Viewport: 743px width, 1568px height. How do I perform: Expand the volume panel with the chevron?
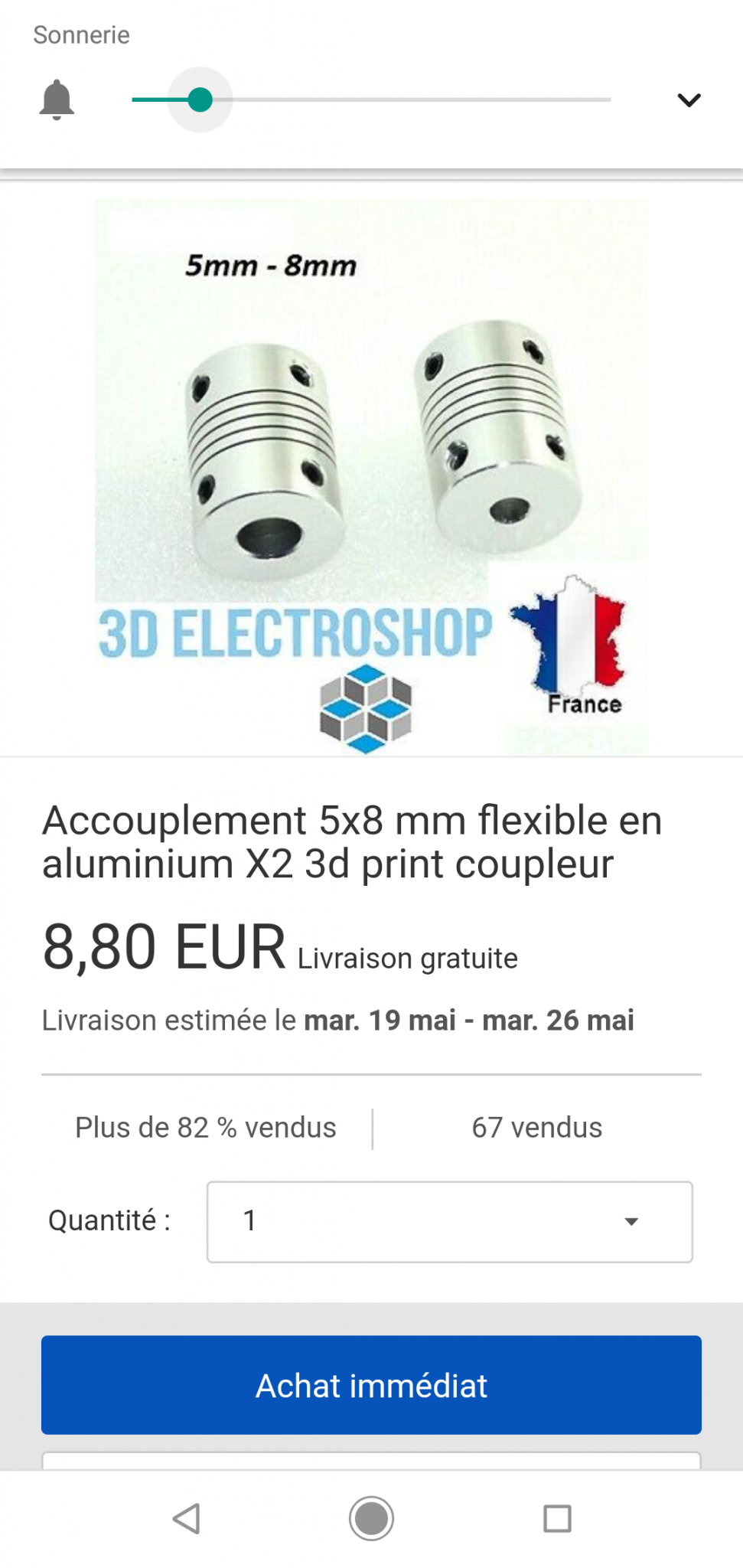coord(689,100)
